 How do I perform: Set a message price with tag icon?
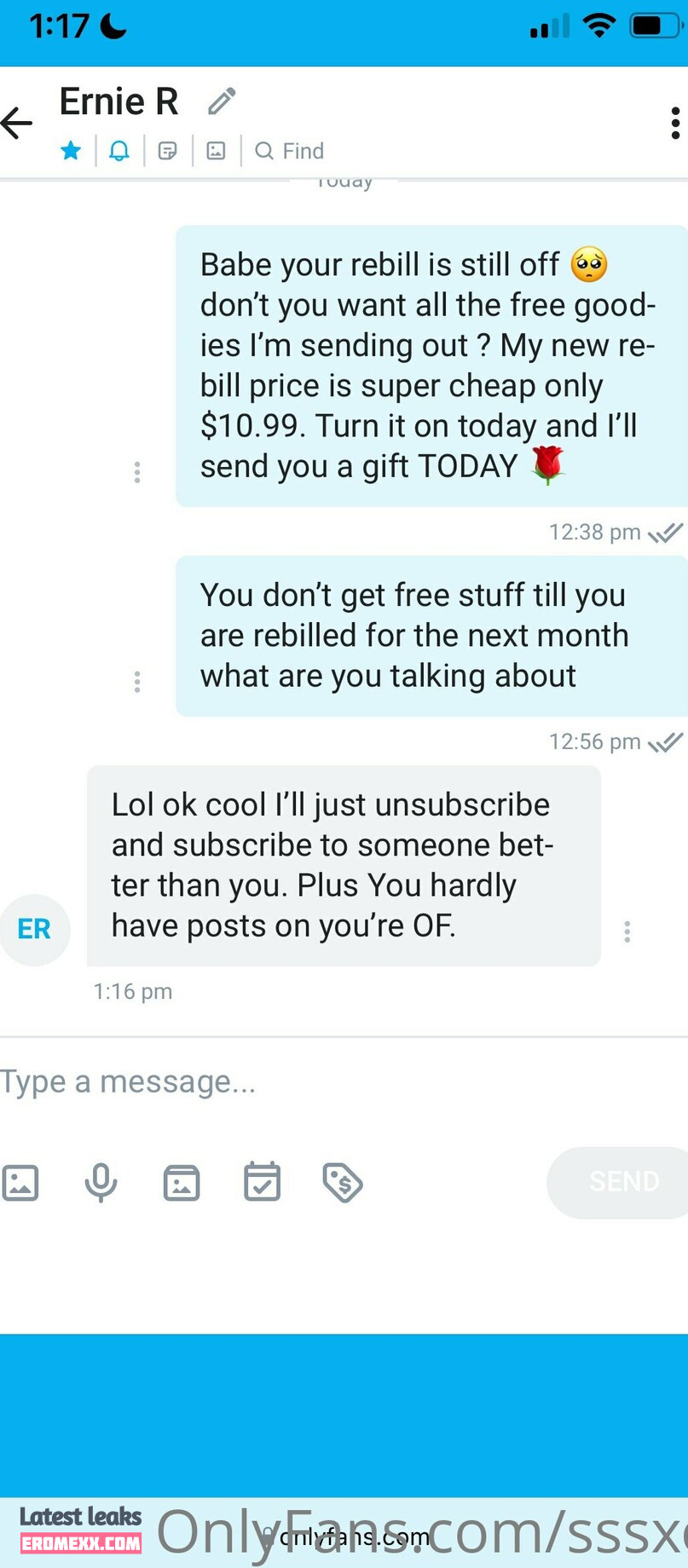[343, 1183]
